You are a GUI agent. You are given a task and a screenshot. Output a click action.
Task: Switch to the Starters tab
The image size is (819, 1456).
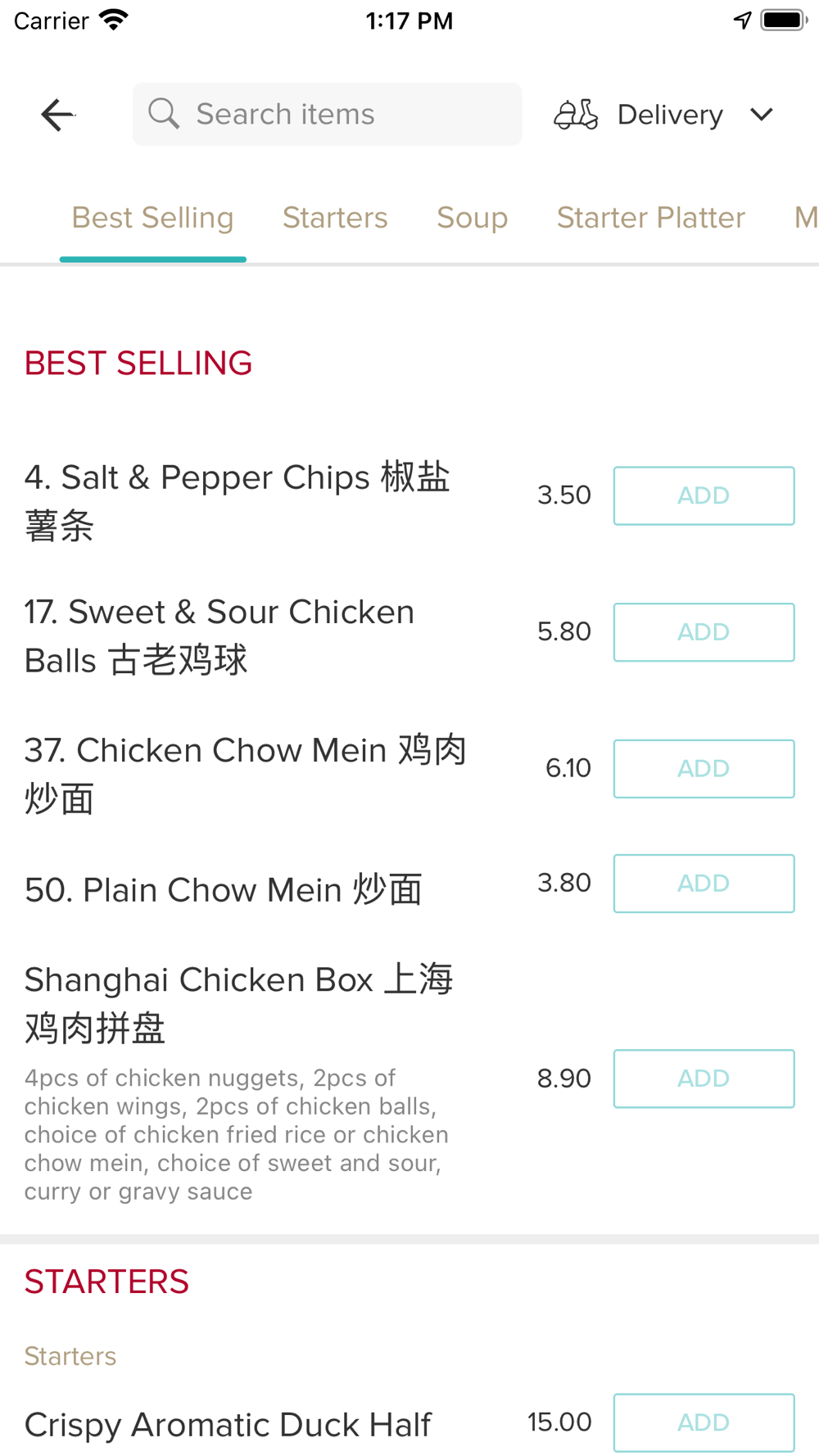pos(335,218)
